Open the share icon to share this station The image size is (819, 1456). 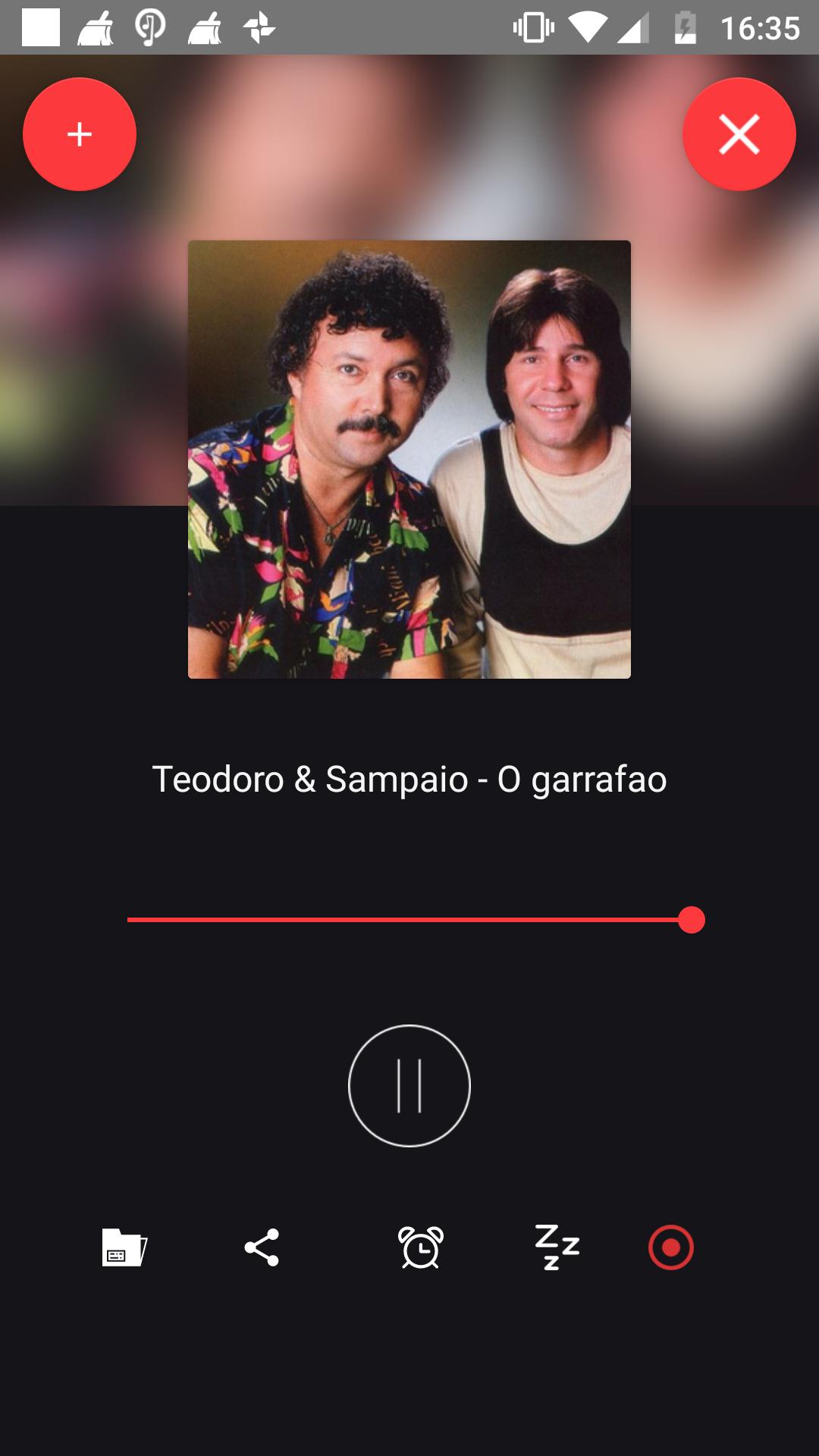pyautogui.click(x=262, y=1247)
